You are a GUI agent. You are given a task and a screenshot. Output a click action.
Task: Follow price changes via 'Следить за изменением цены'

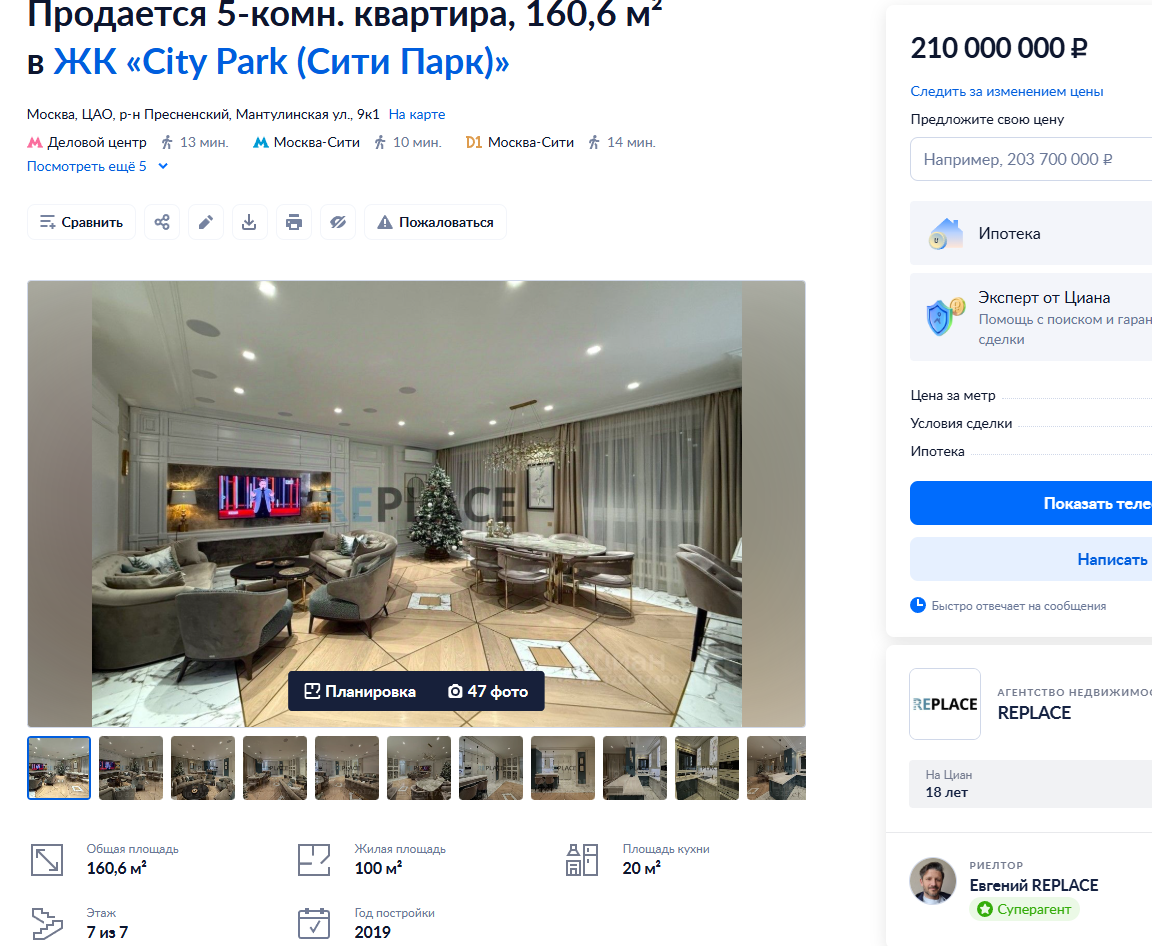[1007, 92]
